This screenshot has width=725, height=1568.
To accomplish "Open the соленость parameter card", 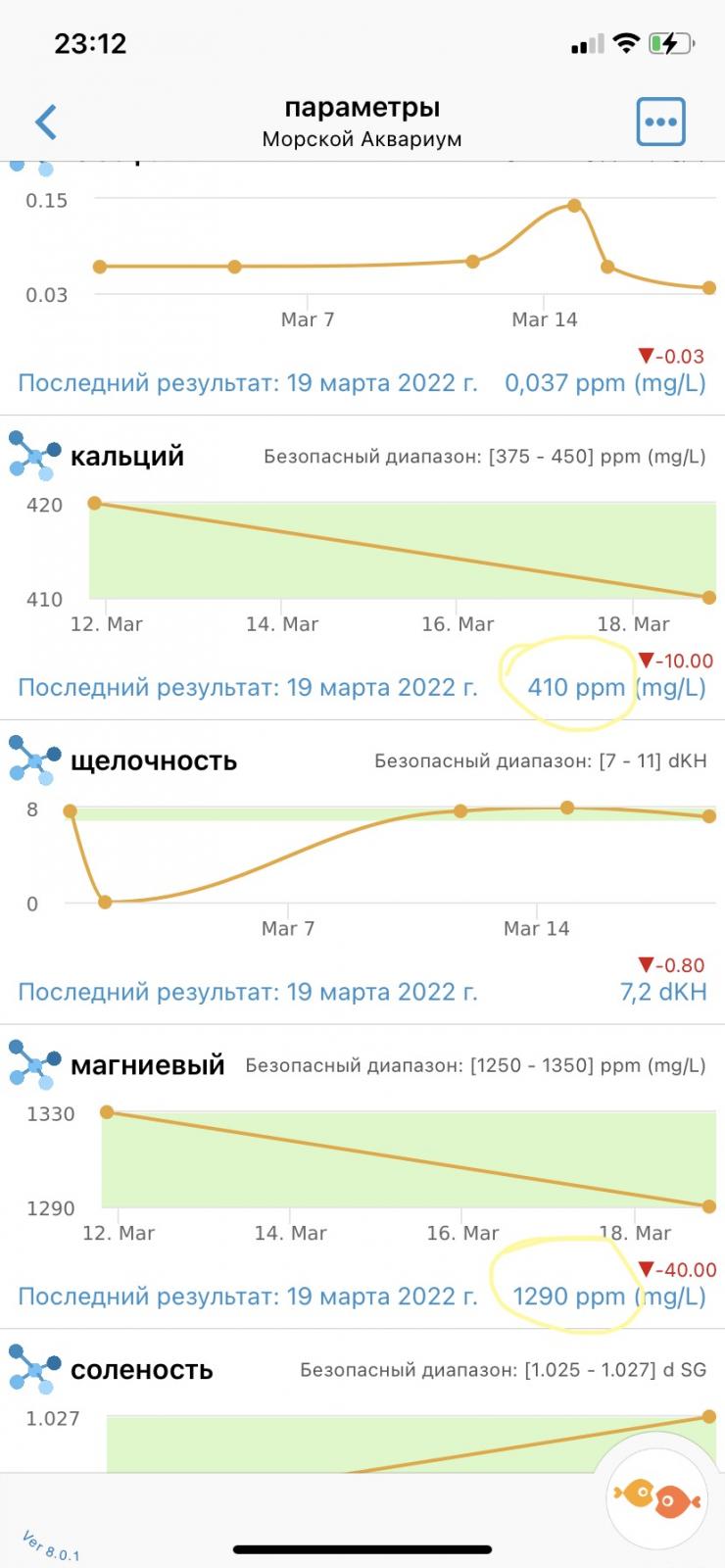I will 142,1371.
